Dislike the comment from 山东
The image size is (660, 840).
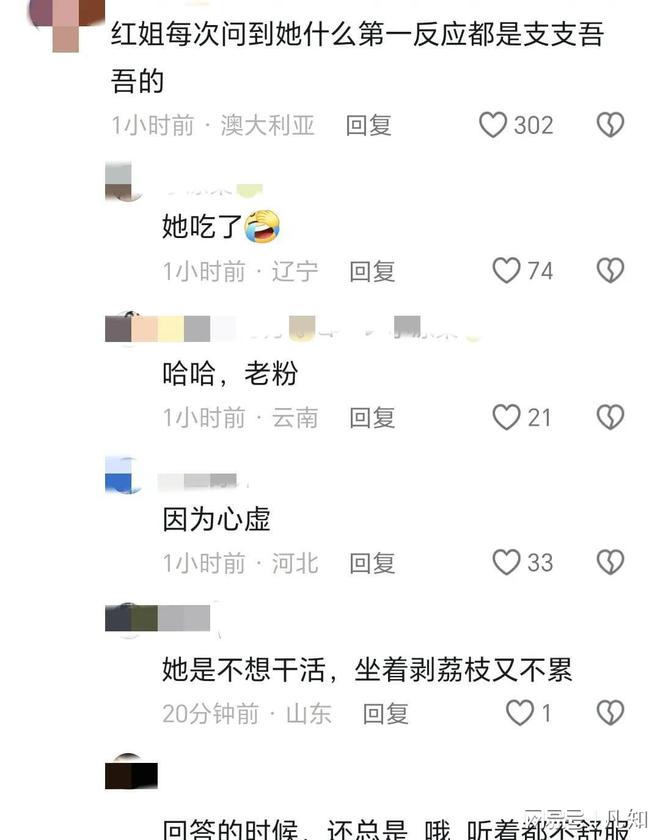610,713
